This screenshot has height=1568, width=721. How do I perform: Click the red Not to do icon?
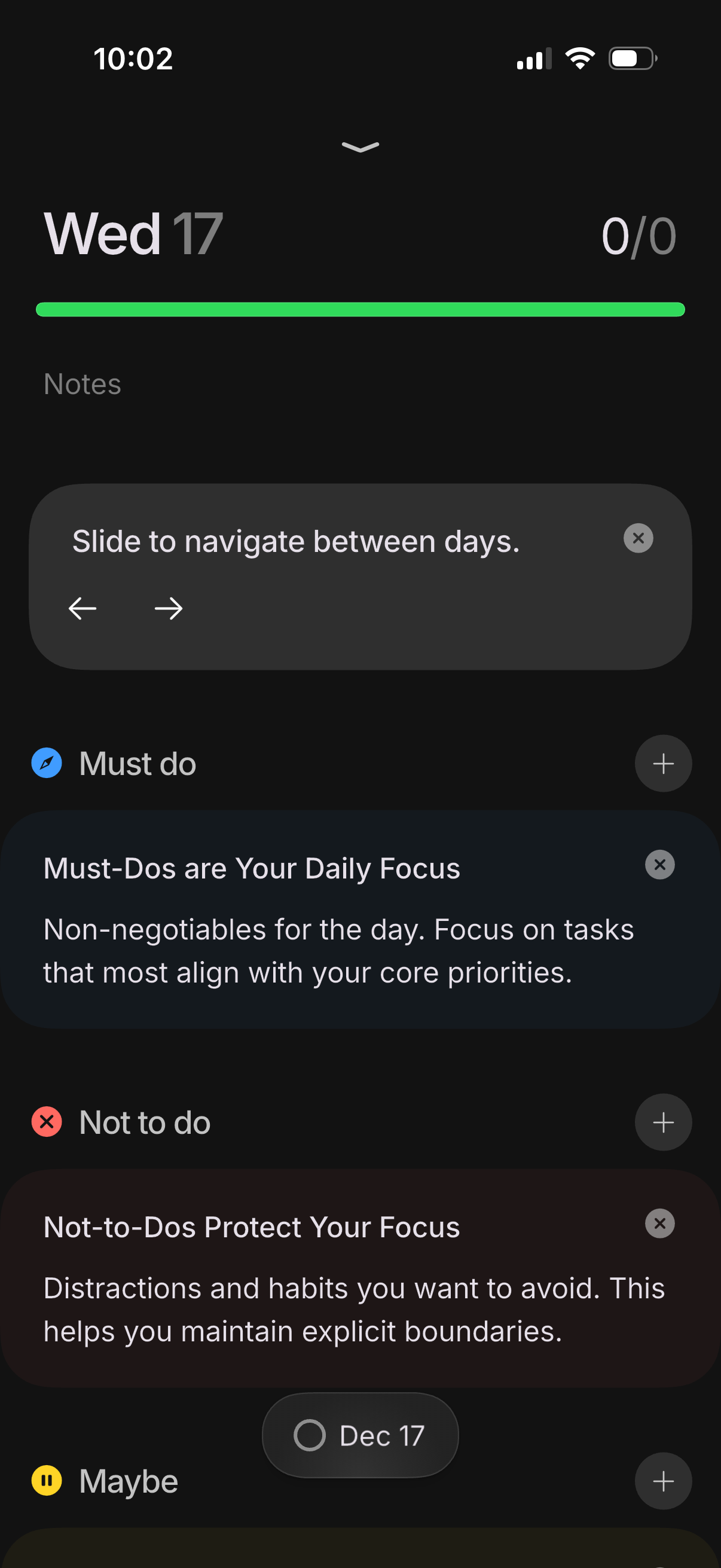46,1122
